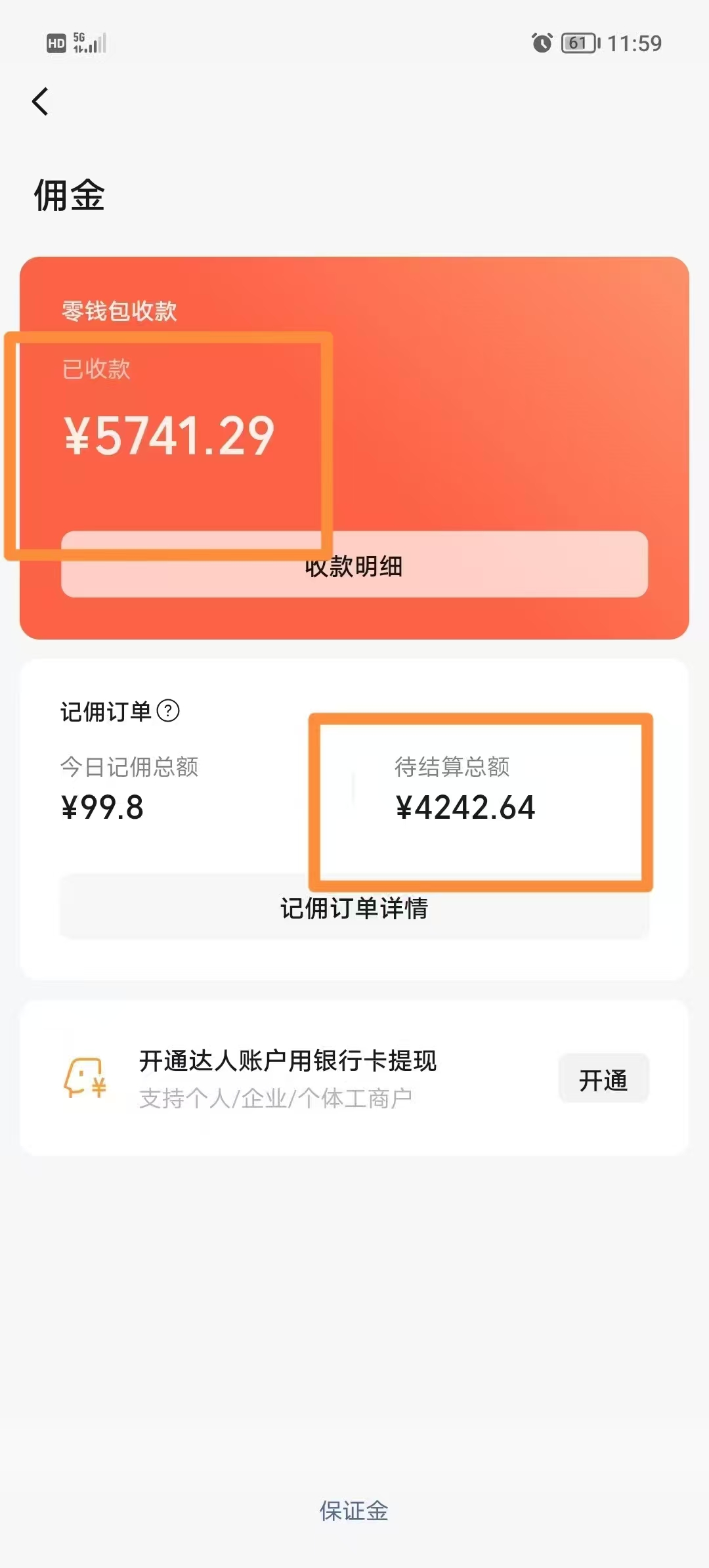Go back using the top-left arrow
This screenshot has height=1568, width=709.
click(x=41, y=102)
